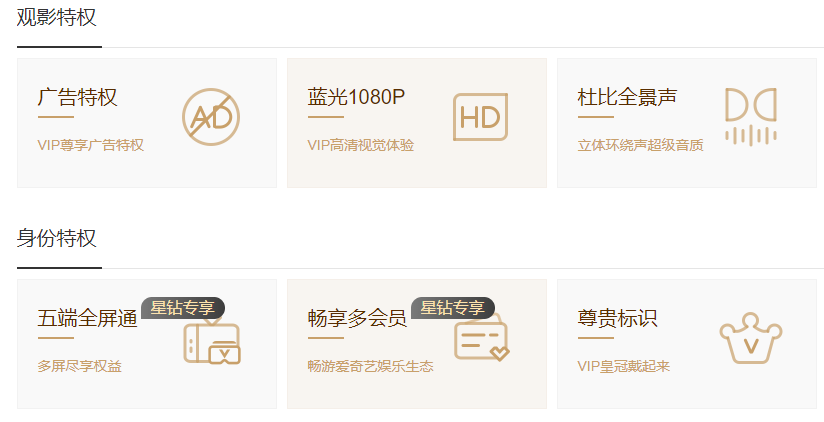This screenshot has height=422, width=824.
Task: Open the 广告特权 privilege card
Action: point(146,122)
